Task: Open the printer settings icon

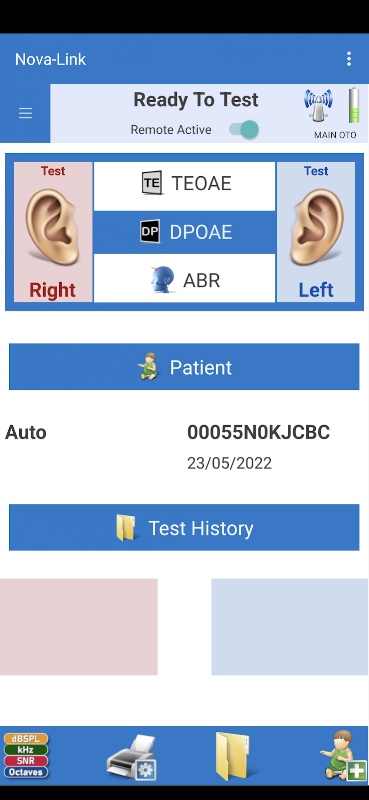Action: 132,756
